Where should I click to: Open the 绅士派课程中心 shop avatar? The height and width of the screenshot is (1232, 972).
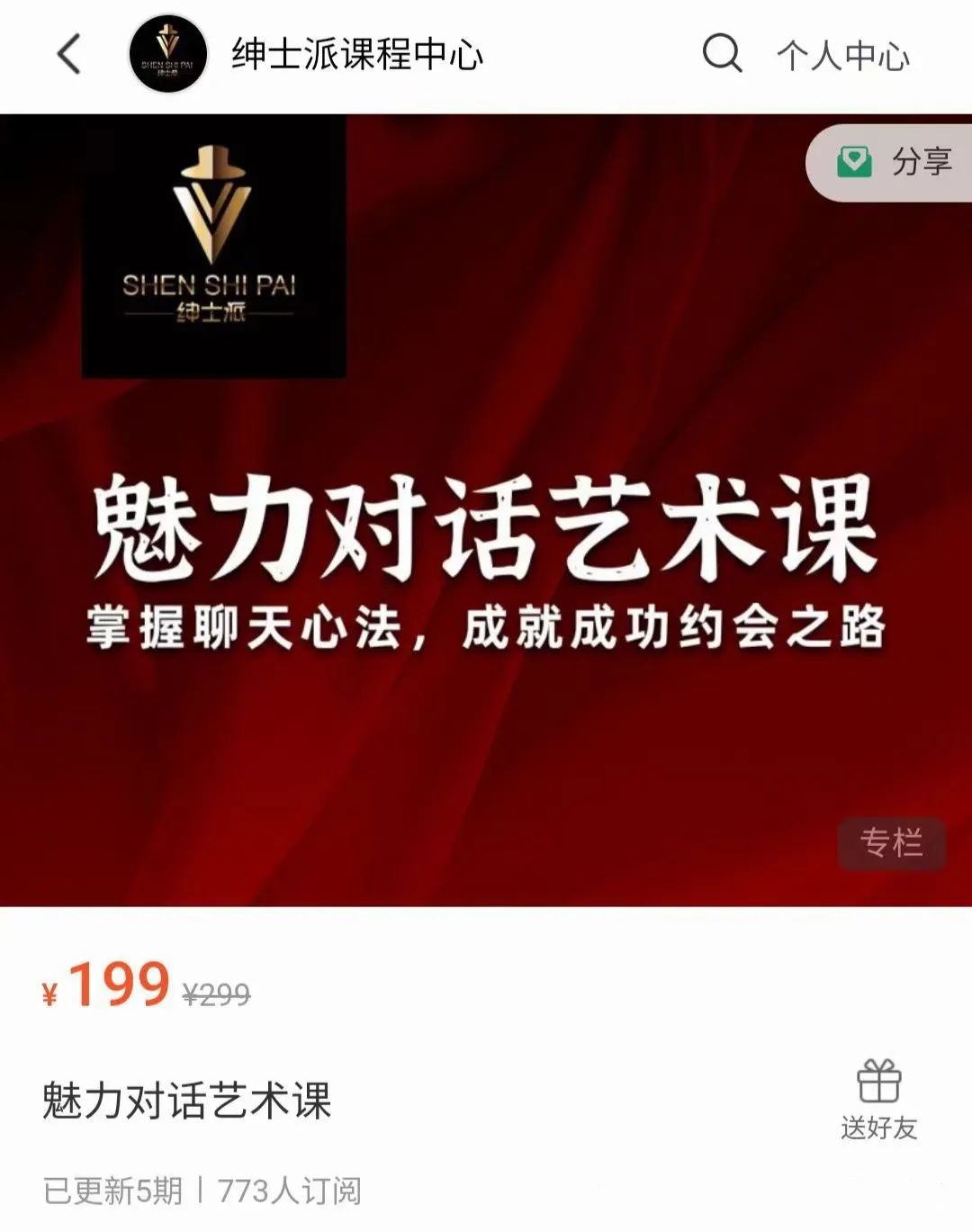point(168,54)
